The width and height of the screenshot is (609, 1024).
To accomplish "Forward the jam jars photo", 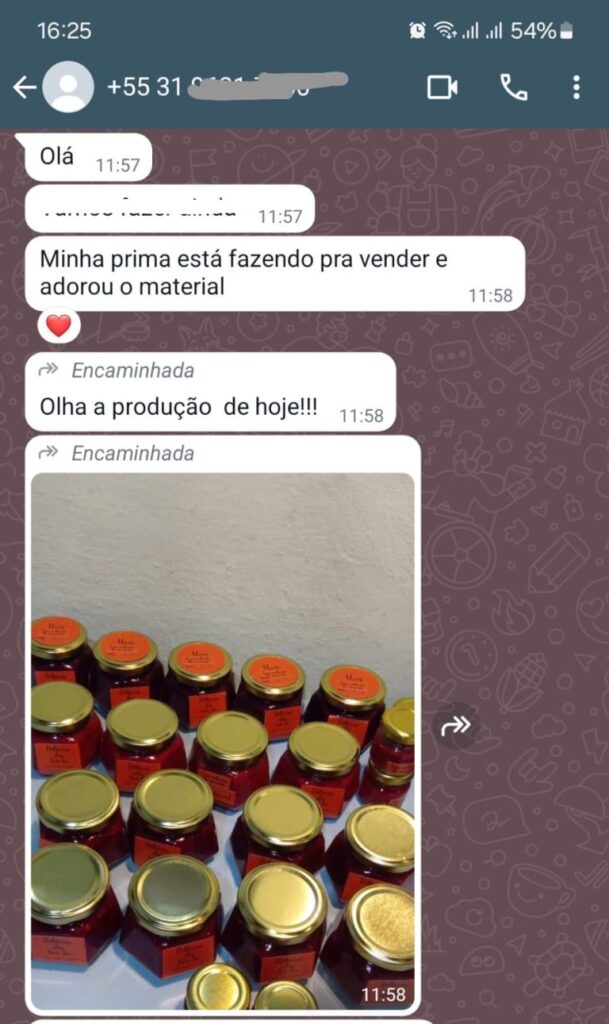I will pos(455,725).
